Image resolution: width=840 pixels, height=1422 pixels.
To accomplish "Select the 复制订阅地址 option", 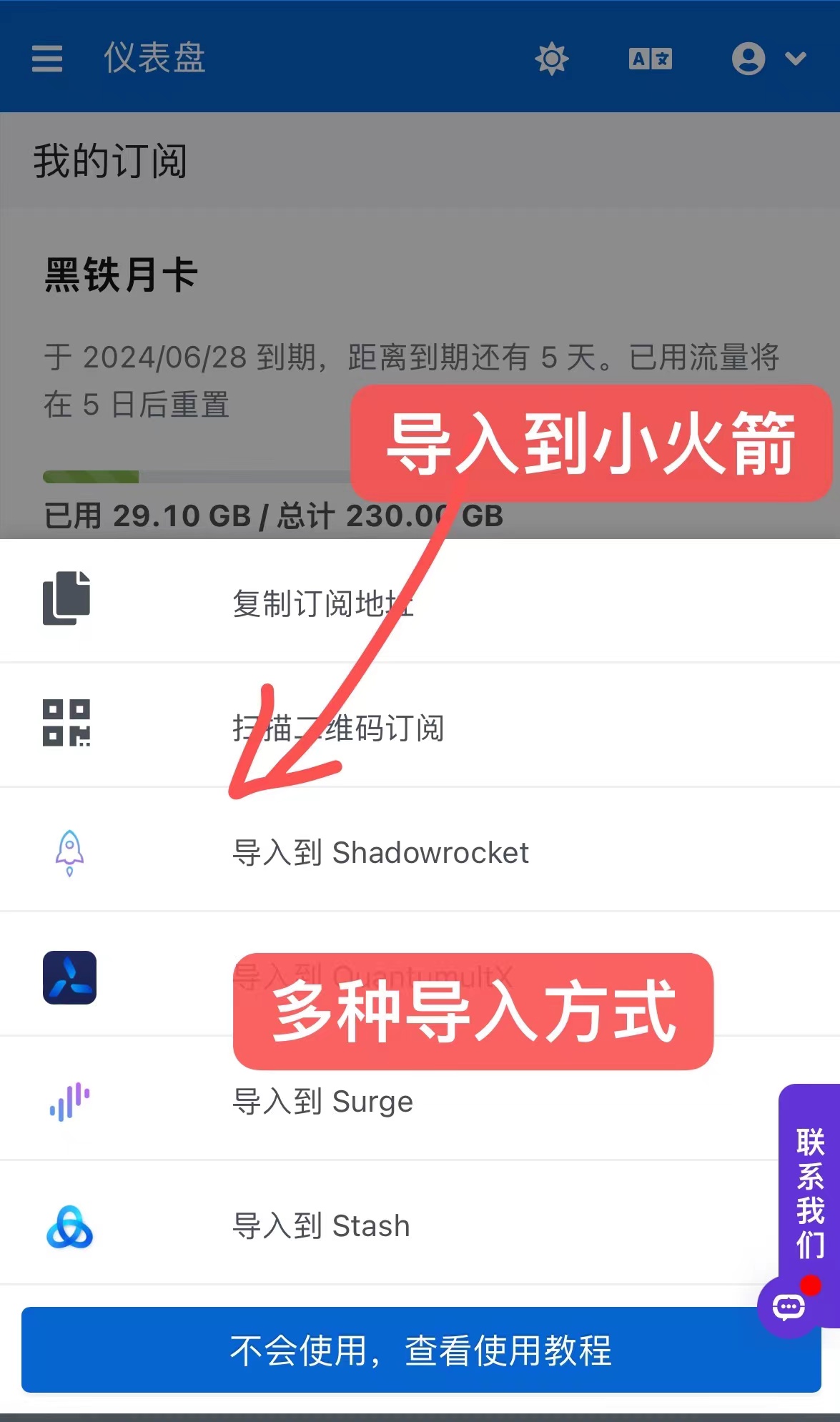I will [322, 603].
